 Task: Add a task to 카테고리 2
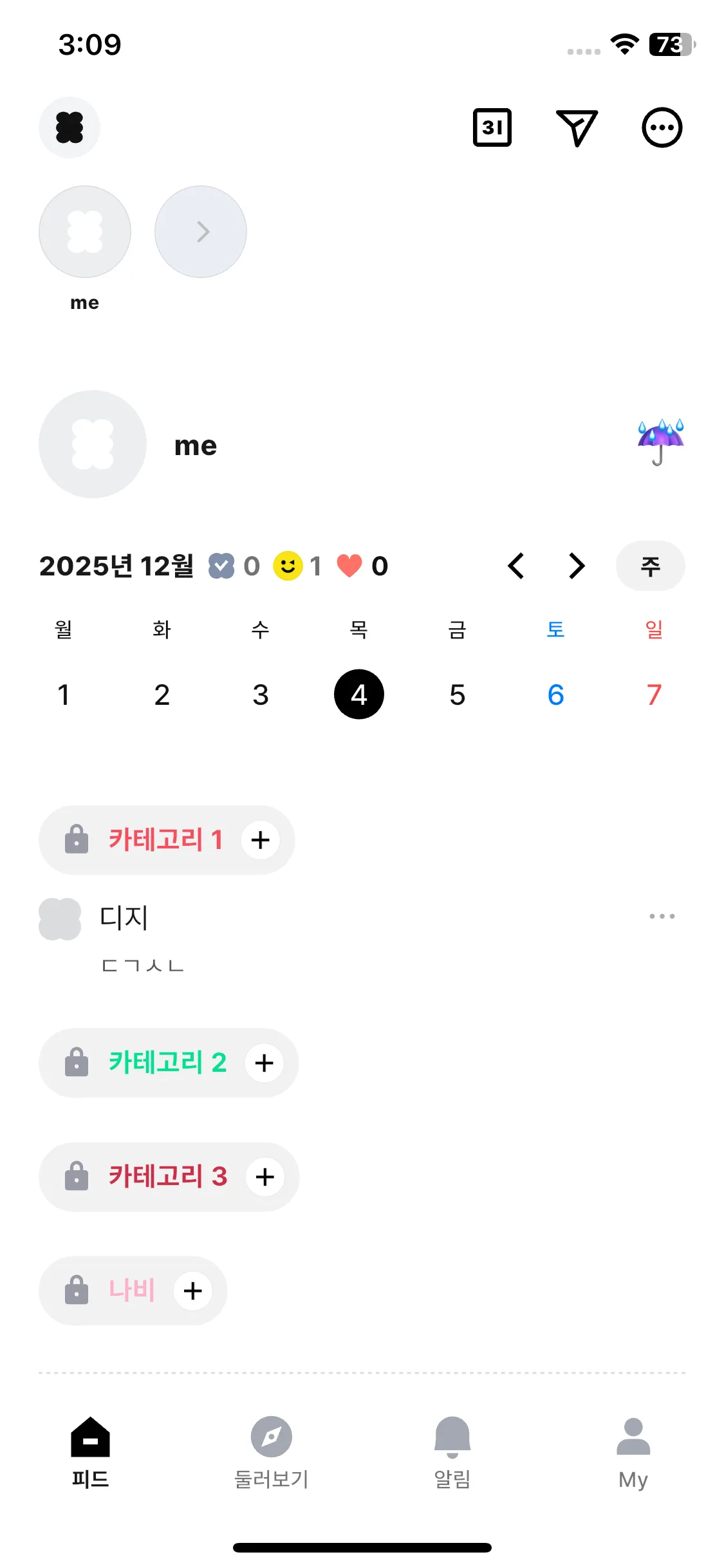tap(264, 1063)
